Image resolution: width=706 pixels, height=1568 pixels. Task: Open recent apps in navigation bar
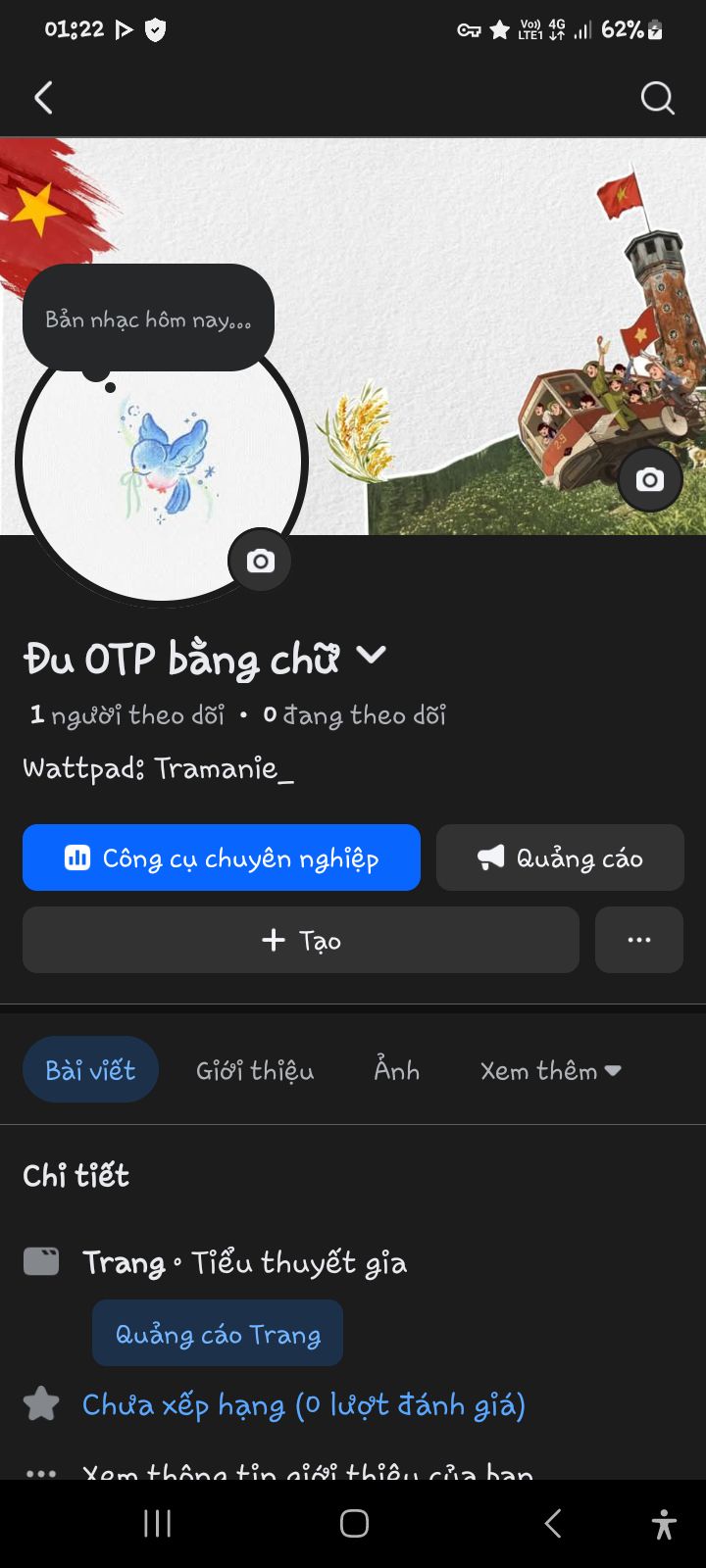(x=157, y=1523)
